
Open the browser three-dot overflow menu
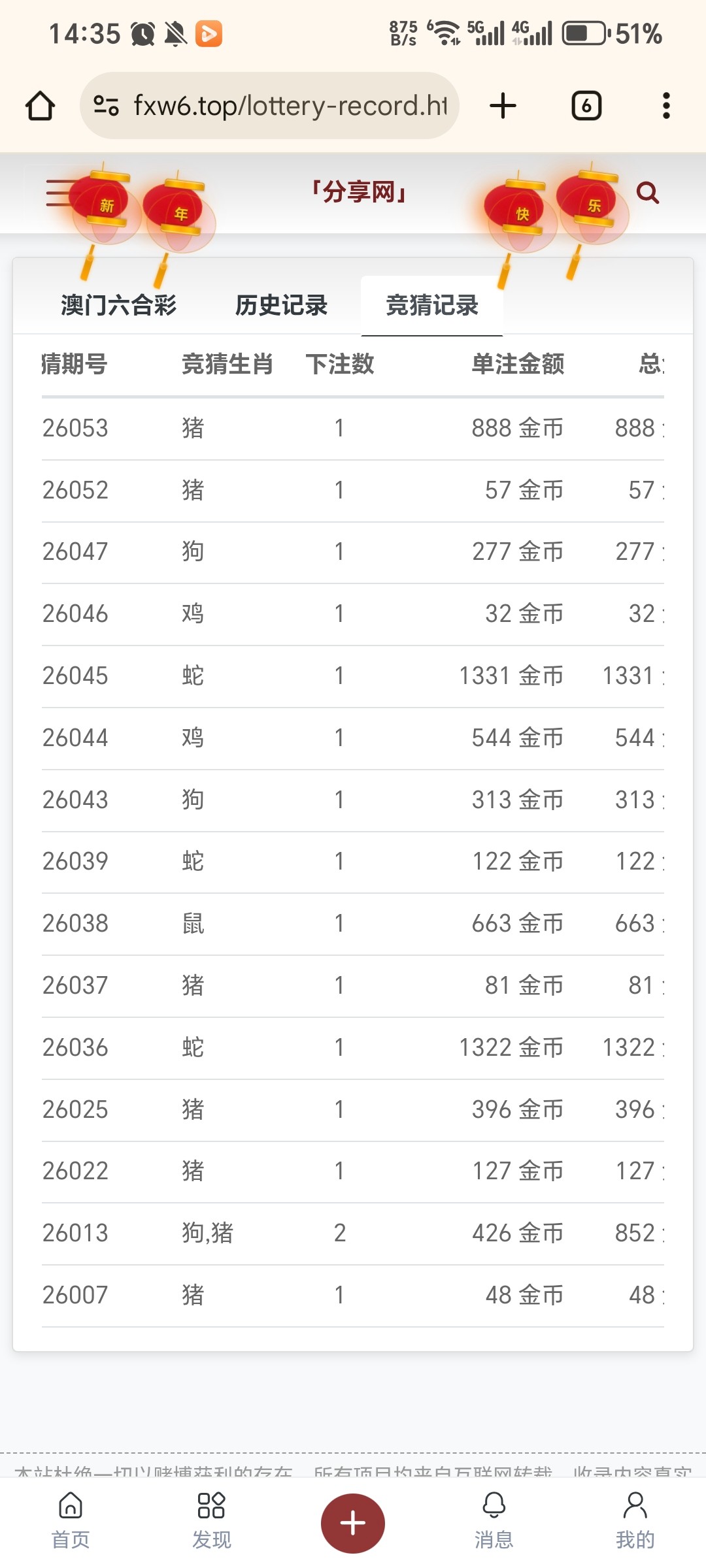click(x=666, y=105)
